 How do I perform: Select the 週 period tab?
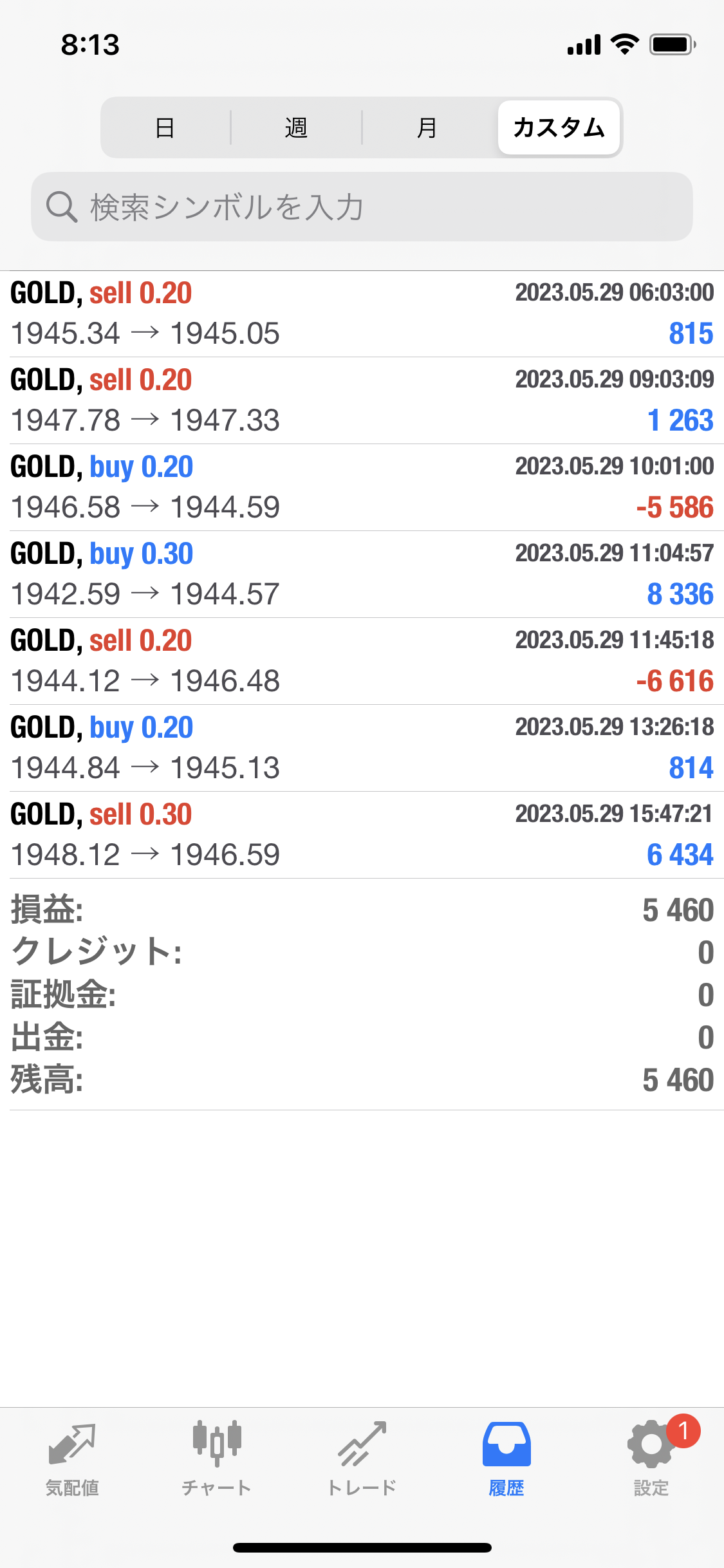(x=296, y=127)
